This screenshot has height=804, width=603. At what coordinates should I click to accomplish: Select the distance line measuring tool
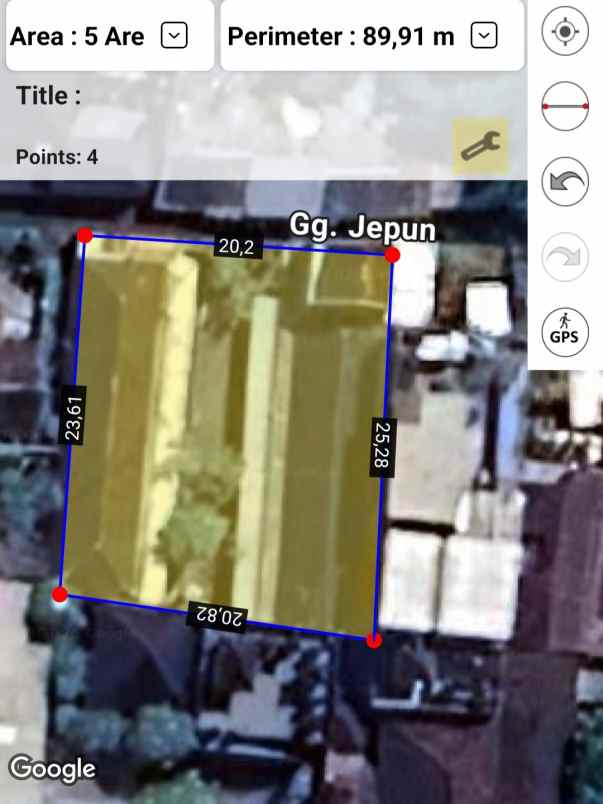click(565, 105)
